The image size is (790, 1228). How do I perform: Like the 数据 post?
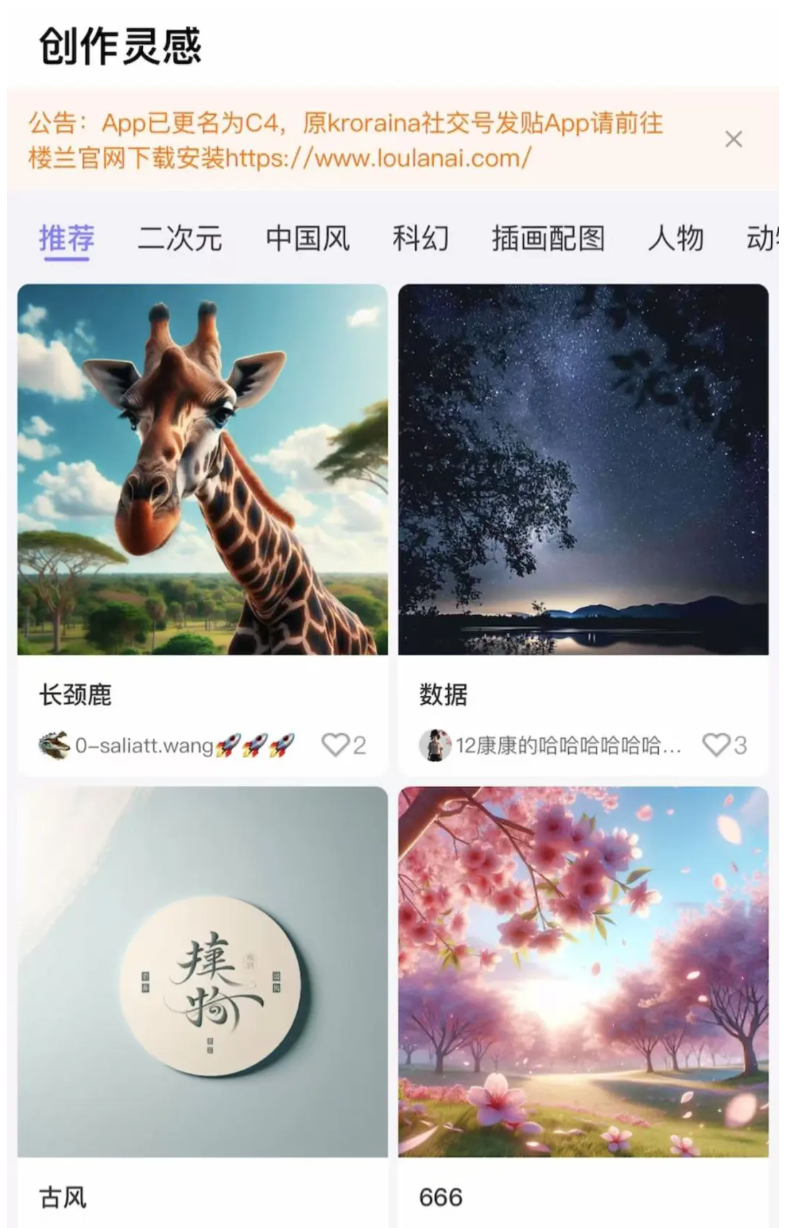717,745
